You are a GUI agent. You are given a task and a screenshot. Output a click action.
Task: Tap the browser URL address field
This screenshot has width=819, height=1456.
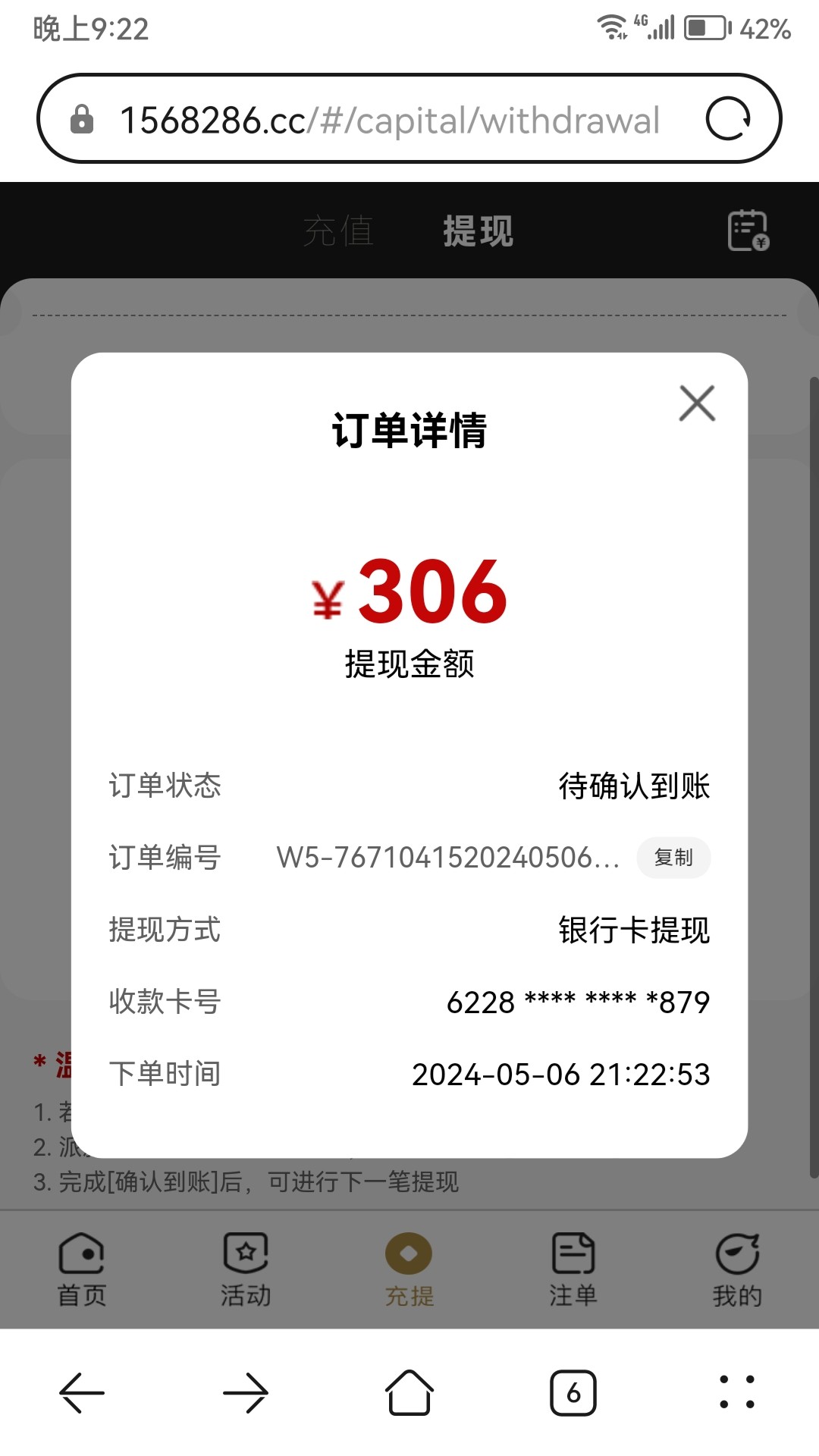[x=391, y=120]
